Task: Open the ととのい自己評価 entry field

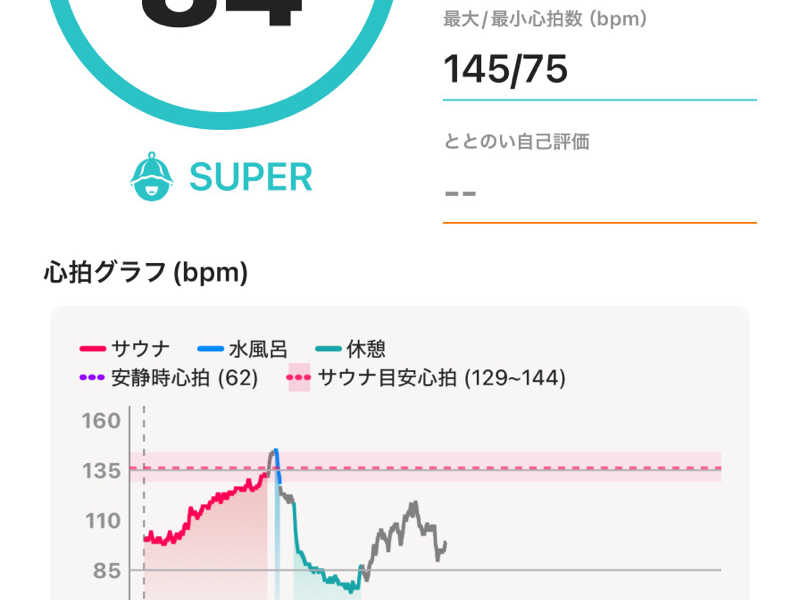Action: coord(598,191)
